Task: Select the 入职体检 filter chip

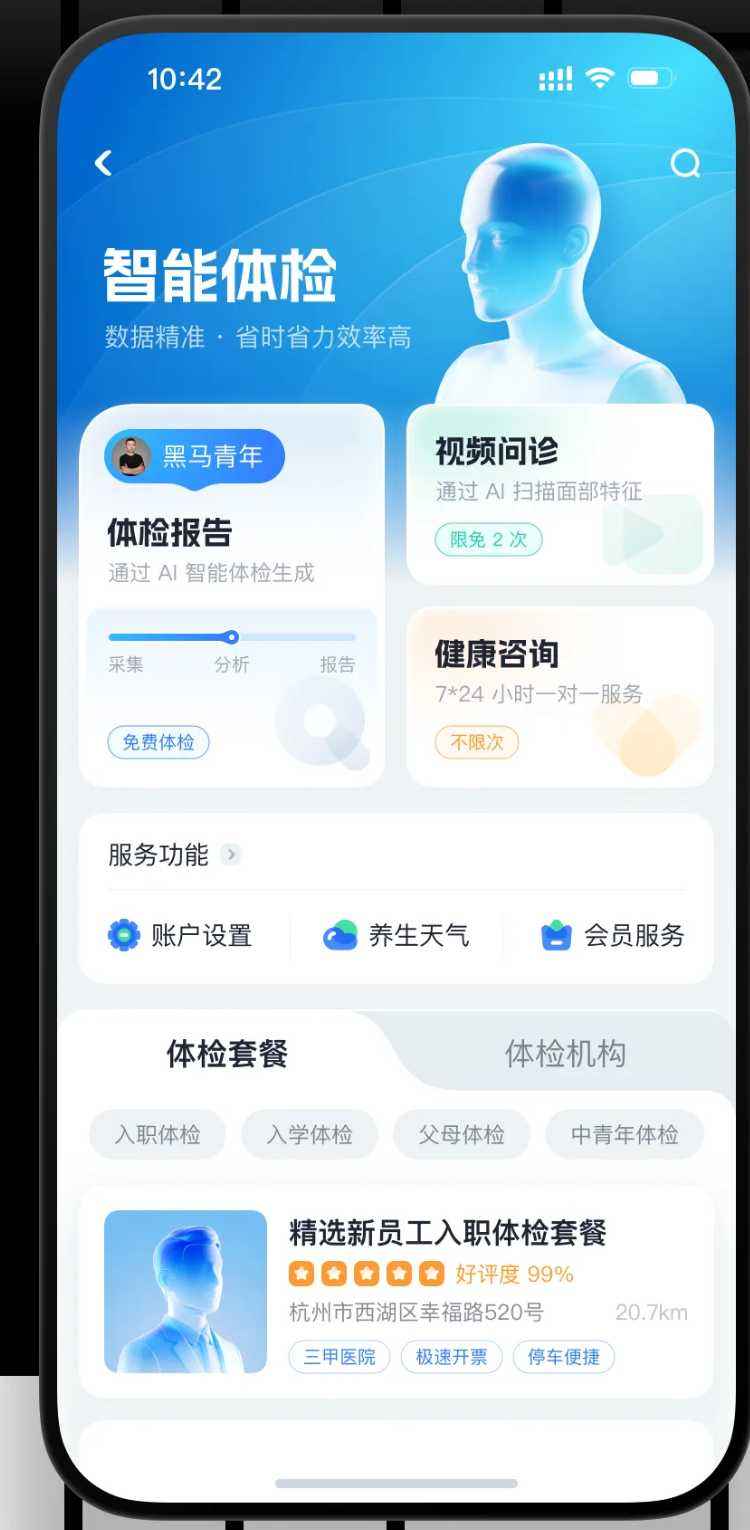Action: [157, 1135]
